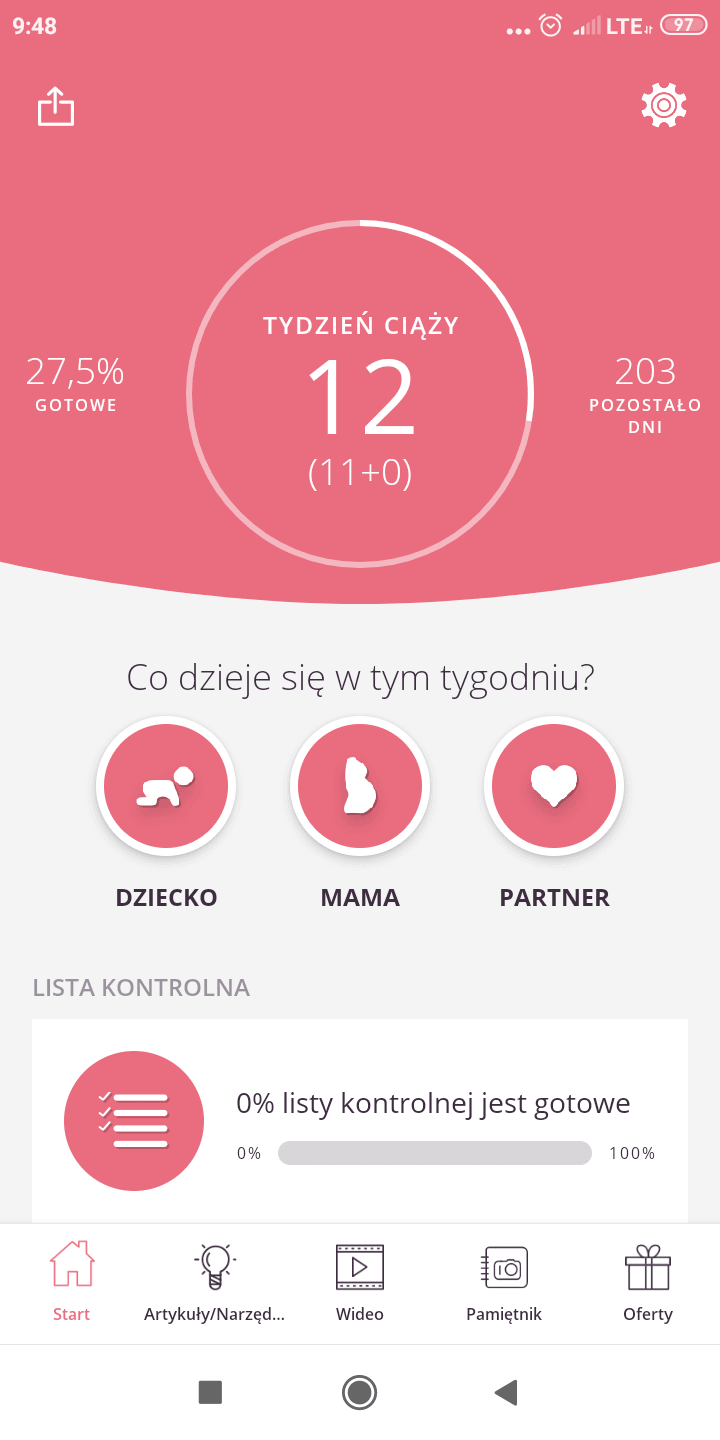Switch to the Pamiętnik tab
The height and width of the screenshot is (1440, 720).
pos(504,1283)
